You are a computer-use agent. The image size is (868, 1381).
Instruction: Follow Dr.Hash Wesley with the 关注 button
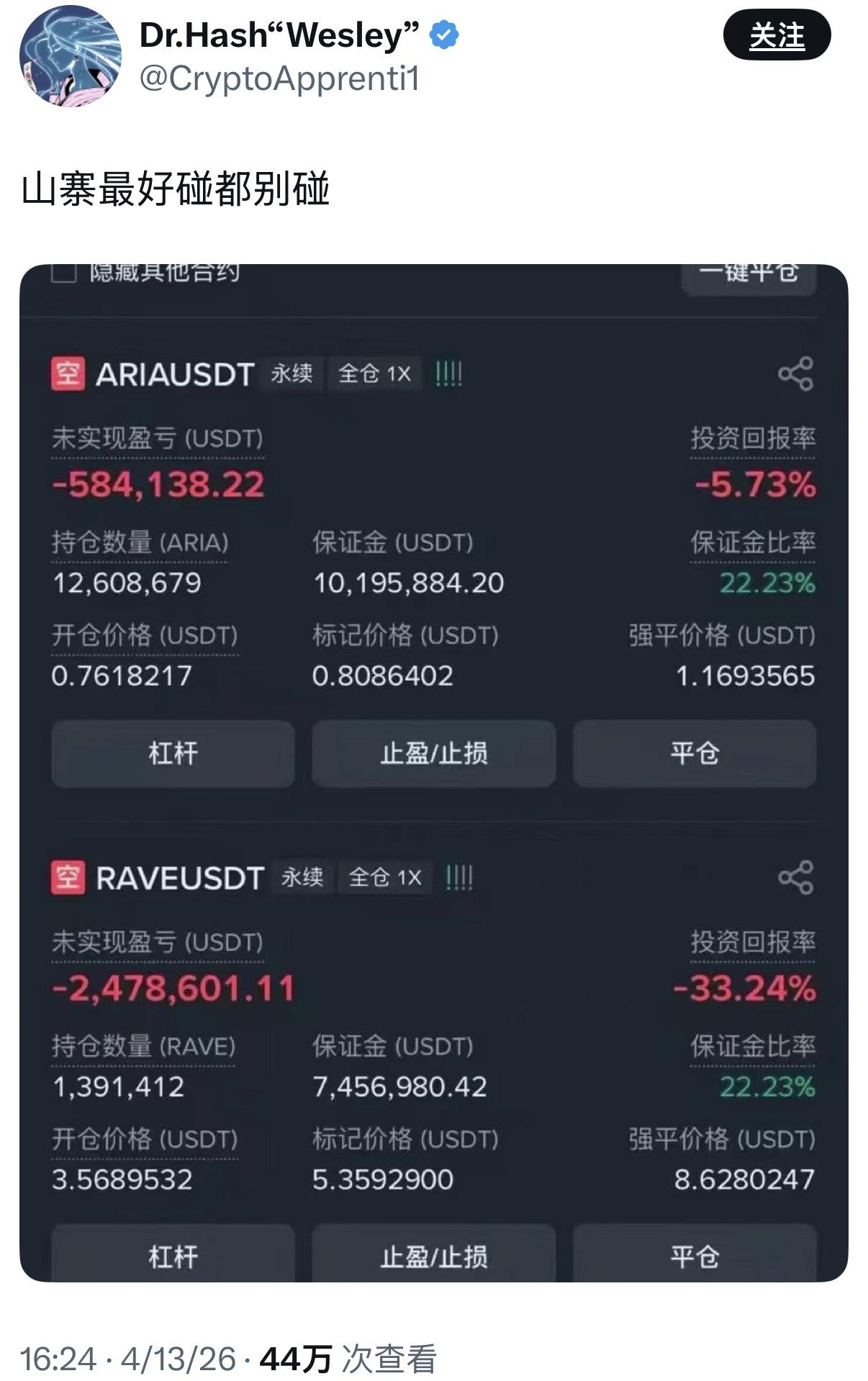click(776, 35)
